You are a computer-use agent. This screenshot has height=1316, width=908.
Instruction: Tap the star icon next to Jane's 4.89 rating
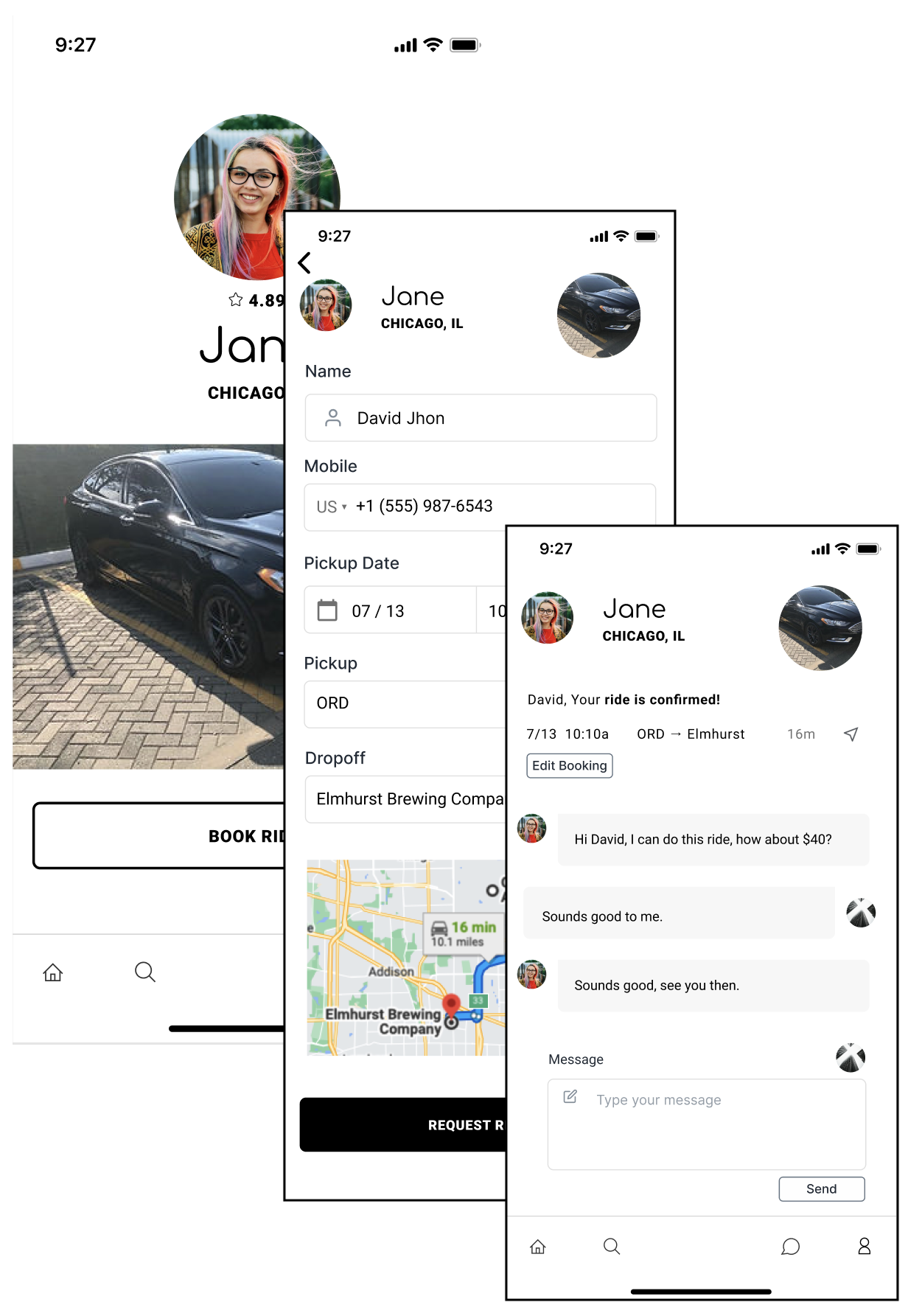(236, 300)
